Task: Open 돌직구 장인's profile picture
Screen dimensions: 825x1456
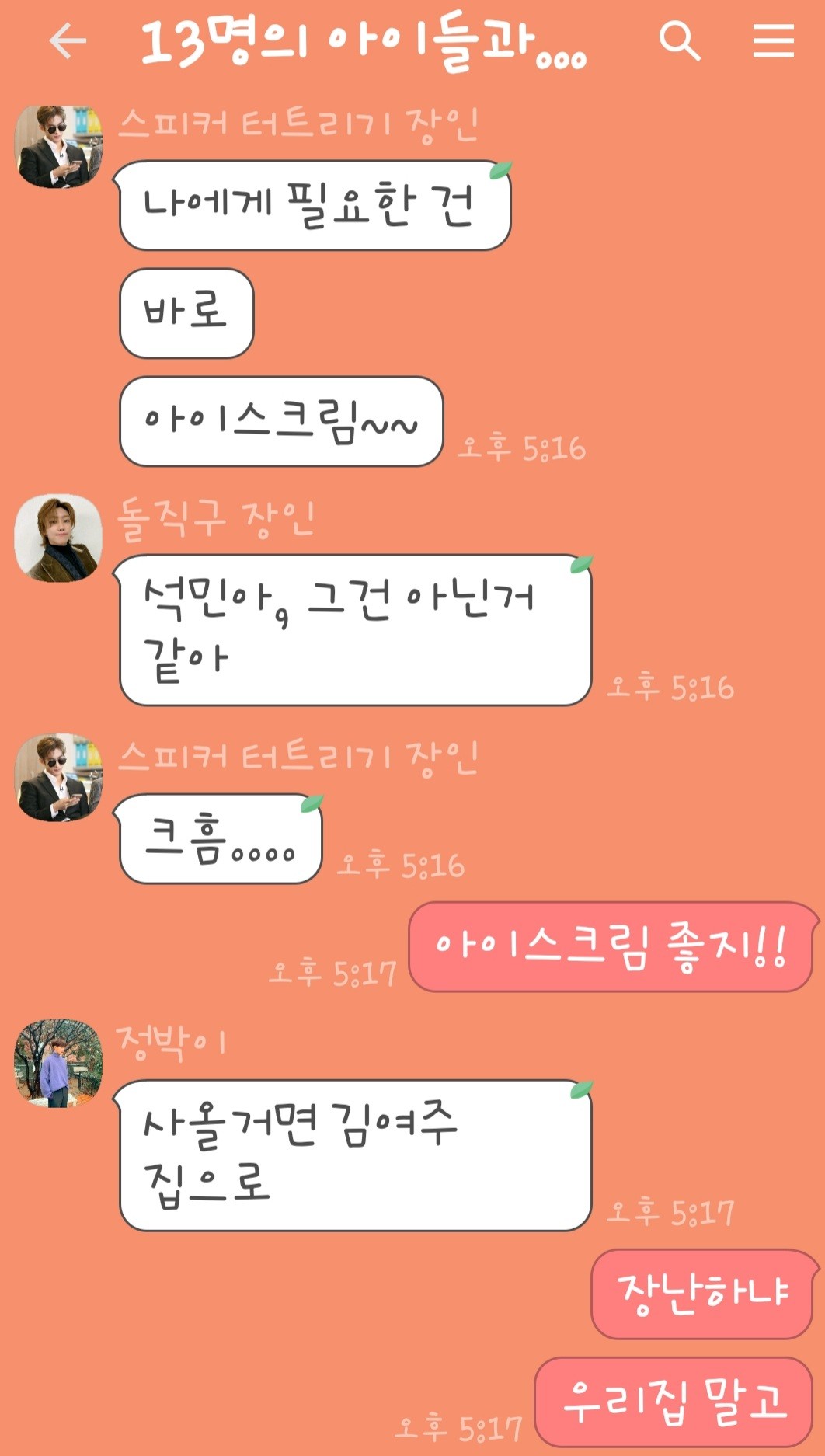Action: pyautogui.click(x=58, y=538)
